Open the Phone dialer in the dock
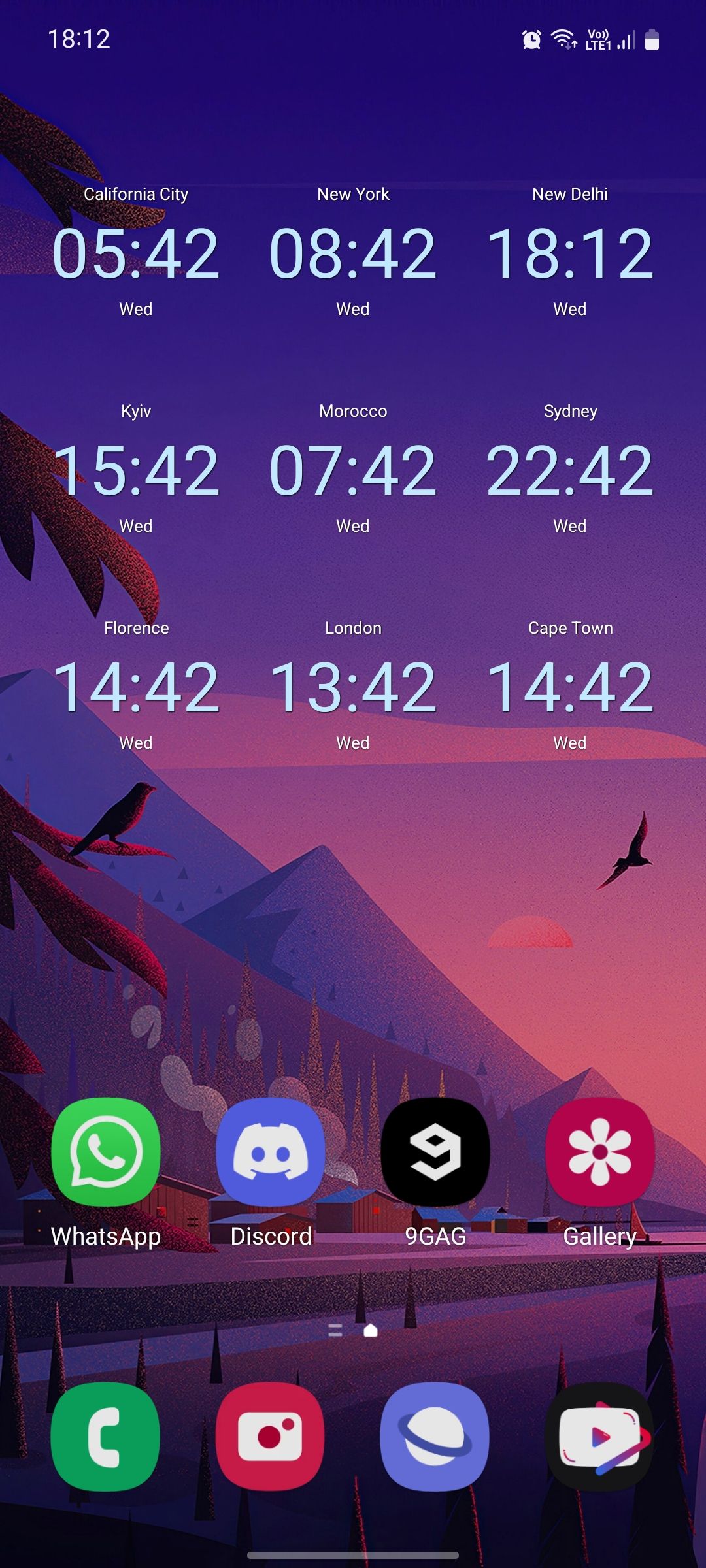The image size is (706, 1568). (x=106, y=1437)
